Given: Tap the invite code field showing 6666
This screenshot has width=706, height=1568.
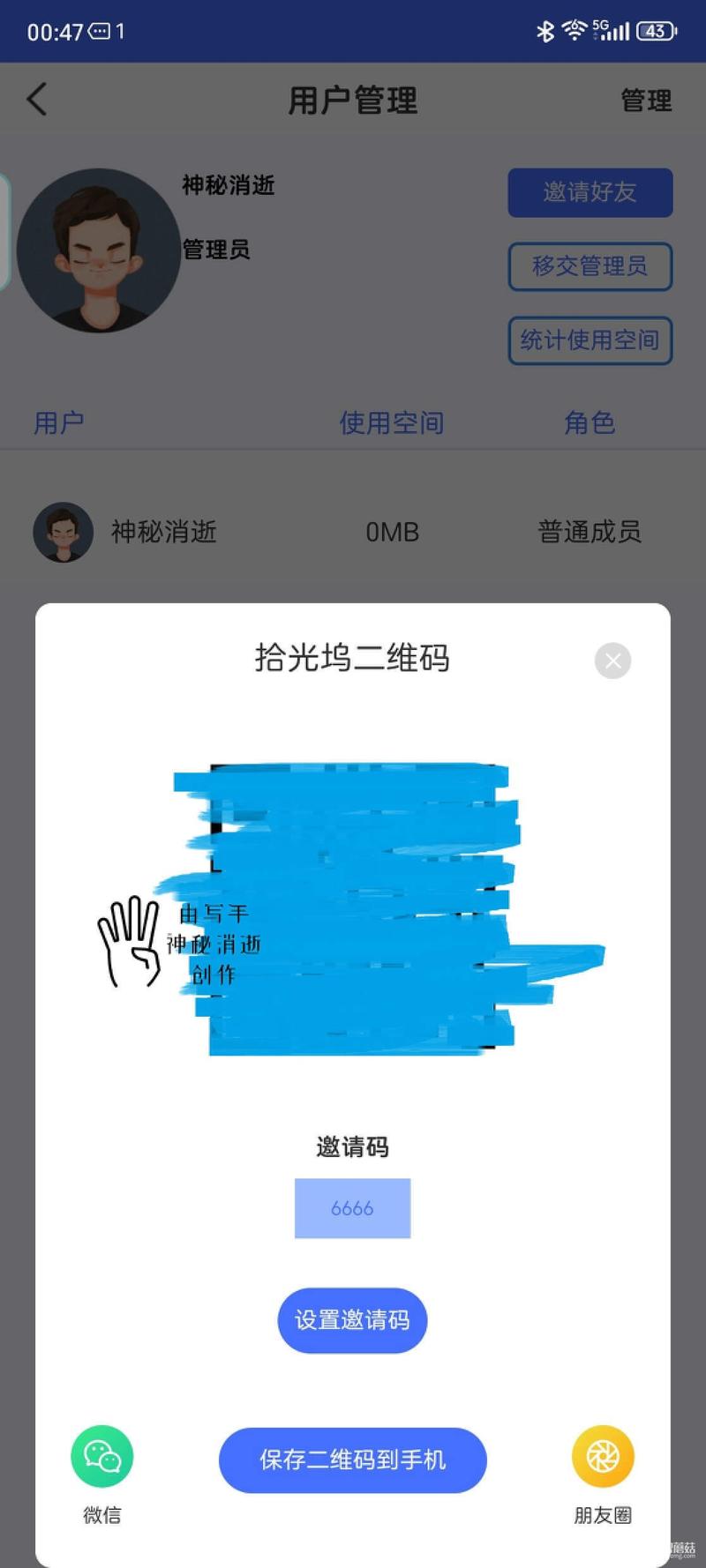Looking at the screenshot, I should pyautogui.click(x=352, y=1208).
